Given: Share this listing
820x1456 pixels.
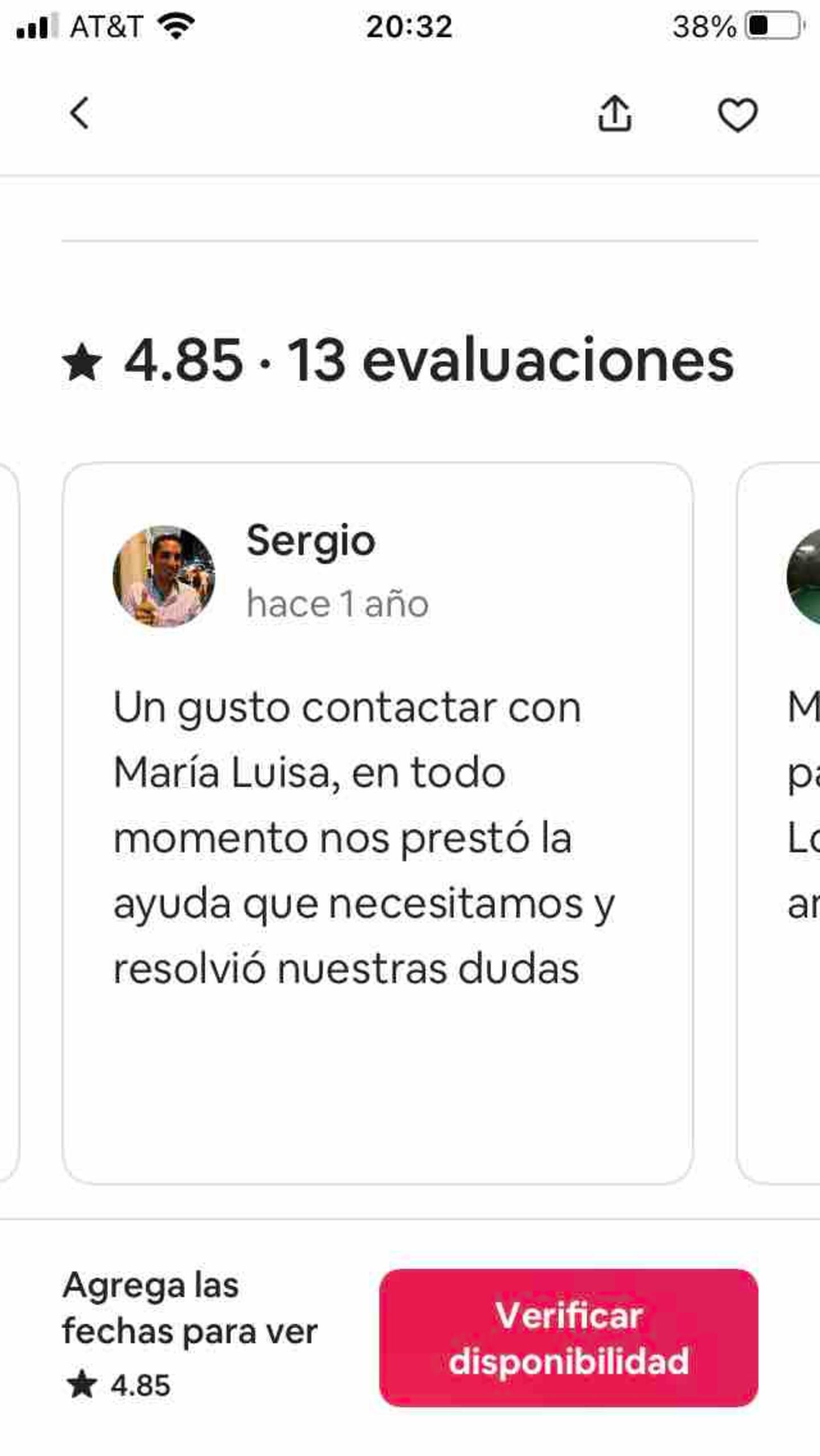Looking at the screenshot, I should point(614,113).
